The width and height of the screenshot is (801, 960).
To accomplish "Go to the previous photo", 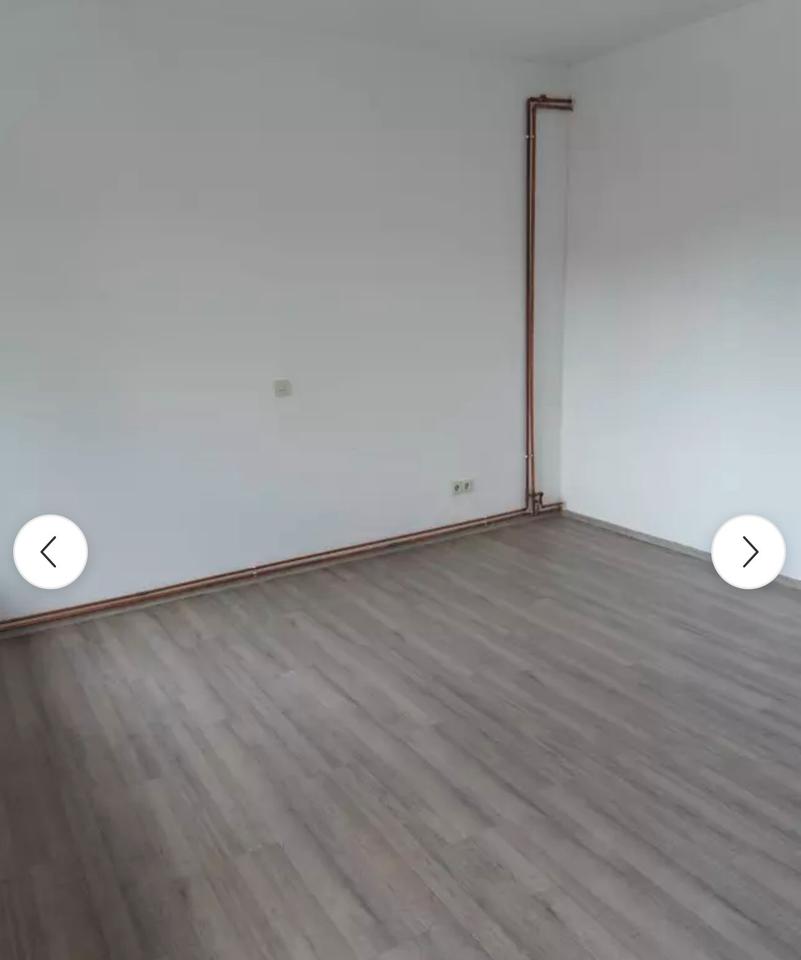I will click(x=50, y=552).
